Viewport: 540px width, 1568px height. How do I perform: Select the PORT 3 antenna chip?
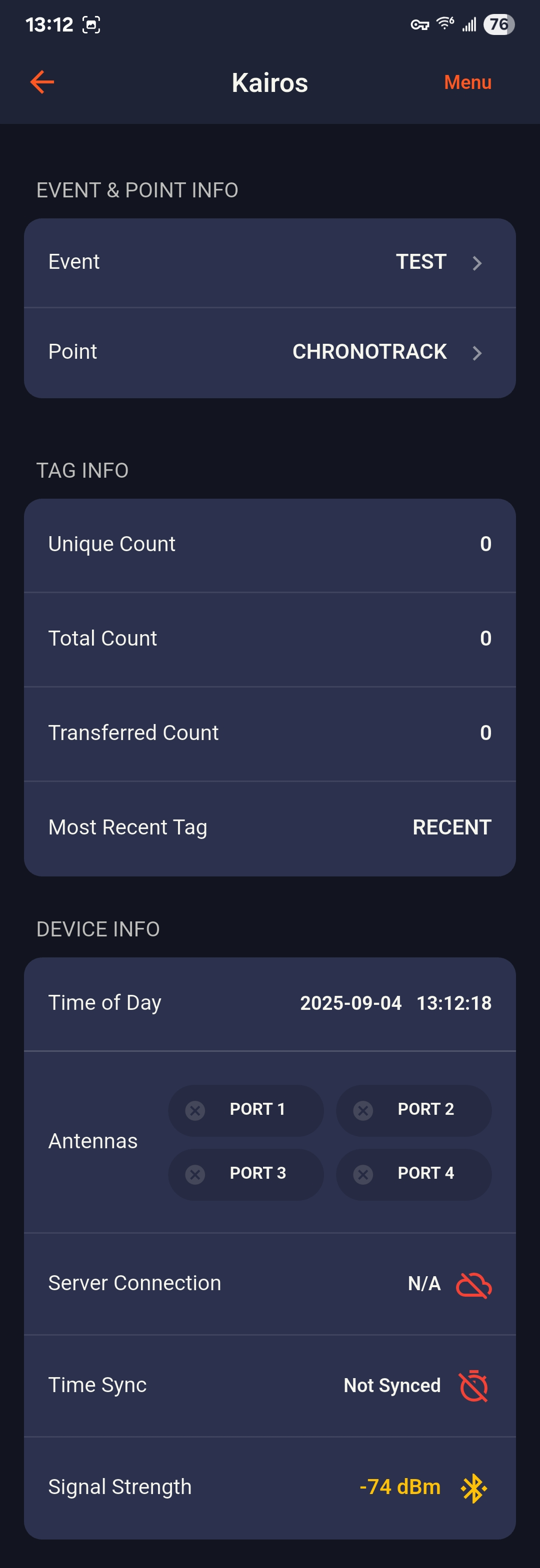[246, 1174]
